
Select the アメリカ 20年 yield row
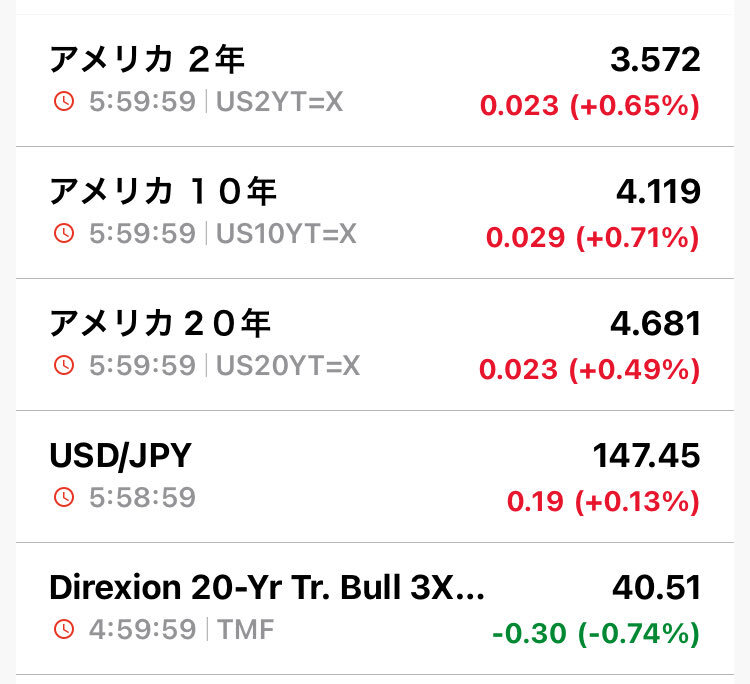[x=375, y=344]
